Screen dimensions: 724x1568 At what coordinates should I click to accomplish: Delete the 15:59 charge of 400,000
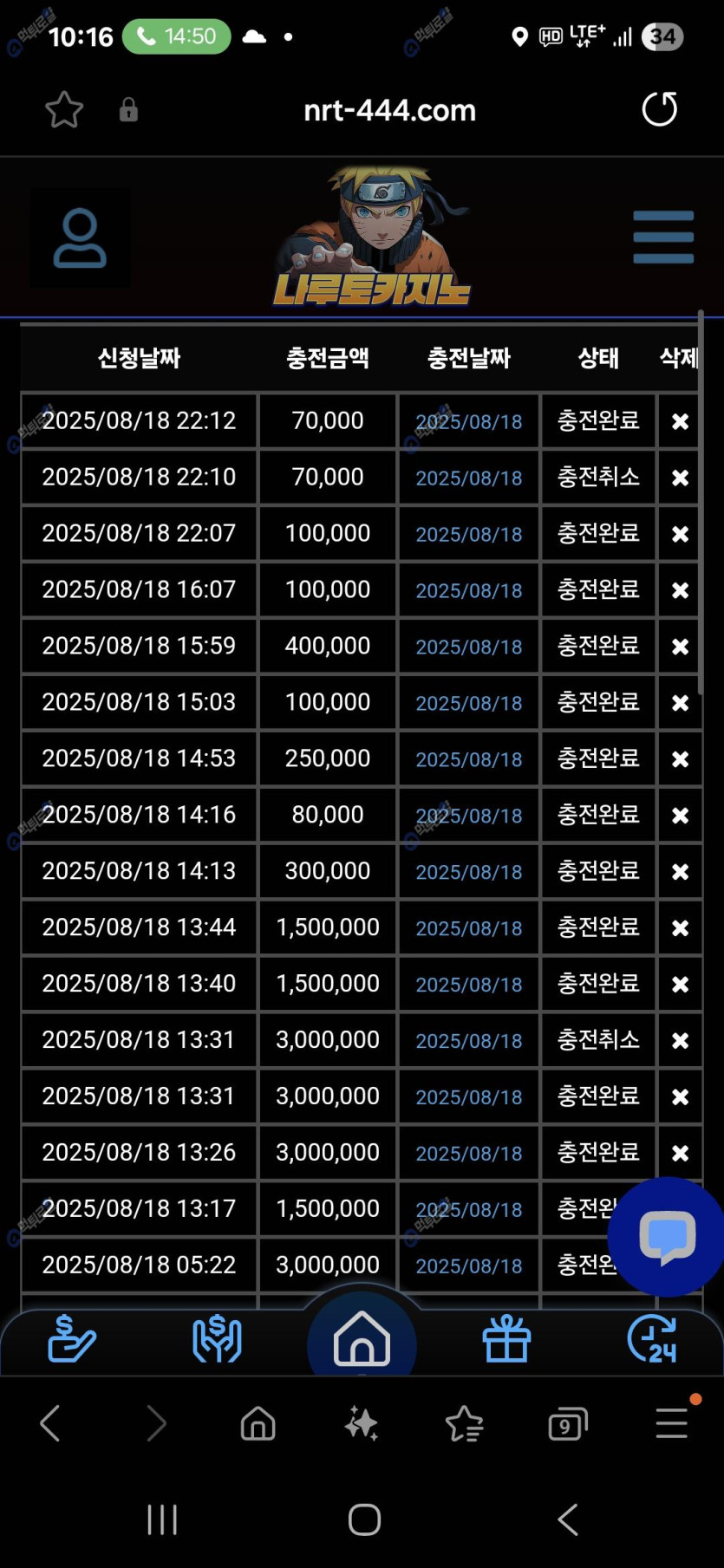[680, 647]
